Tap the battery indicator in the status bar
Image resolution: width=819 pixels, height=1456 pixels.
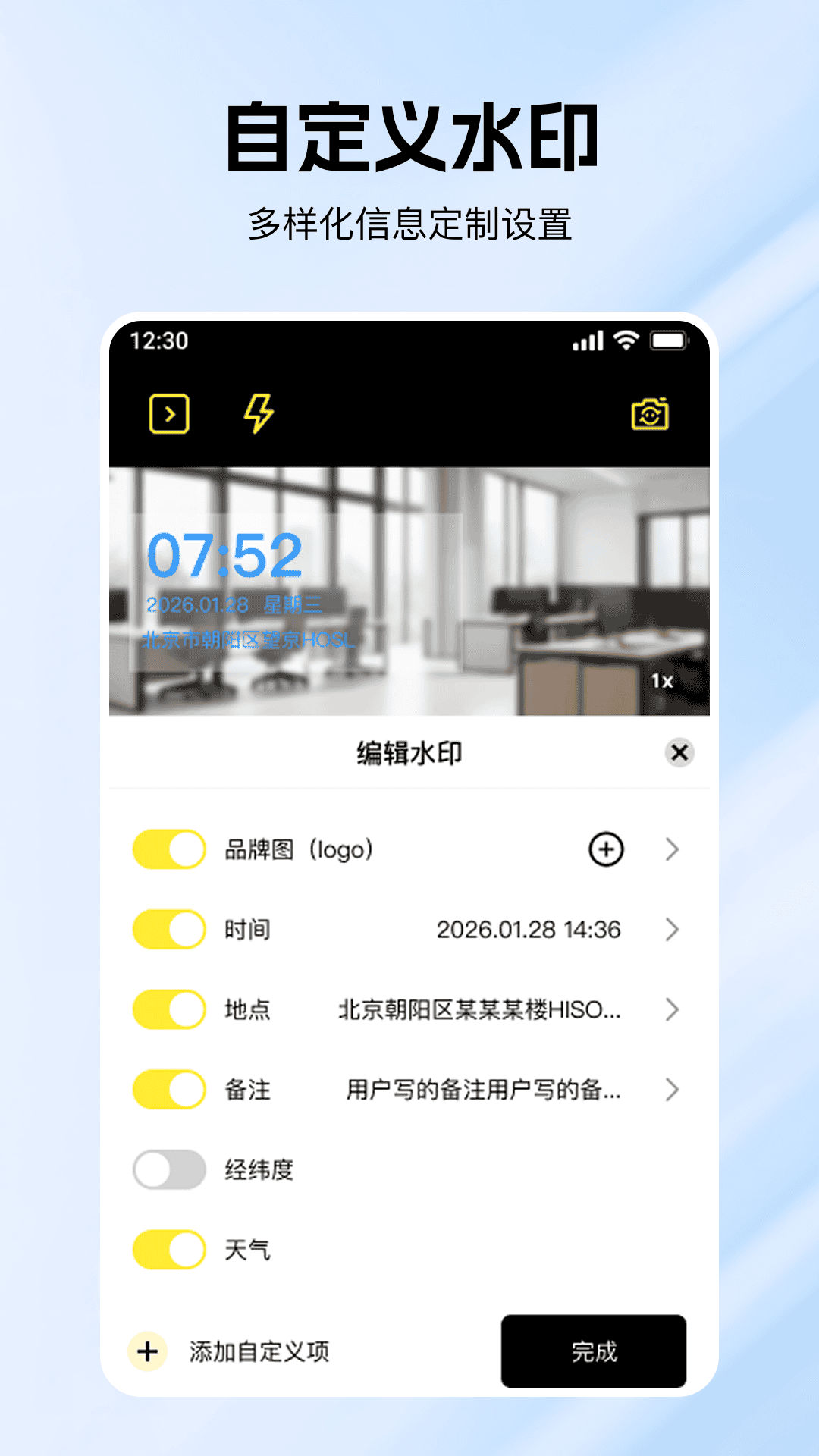tap(667, 341)
